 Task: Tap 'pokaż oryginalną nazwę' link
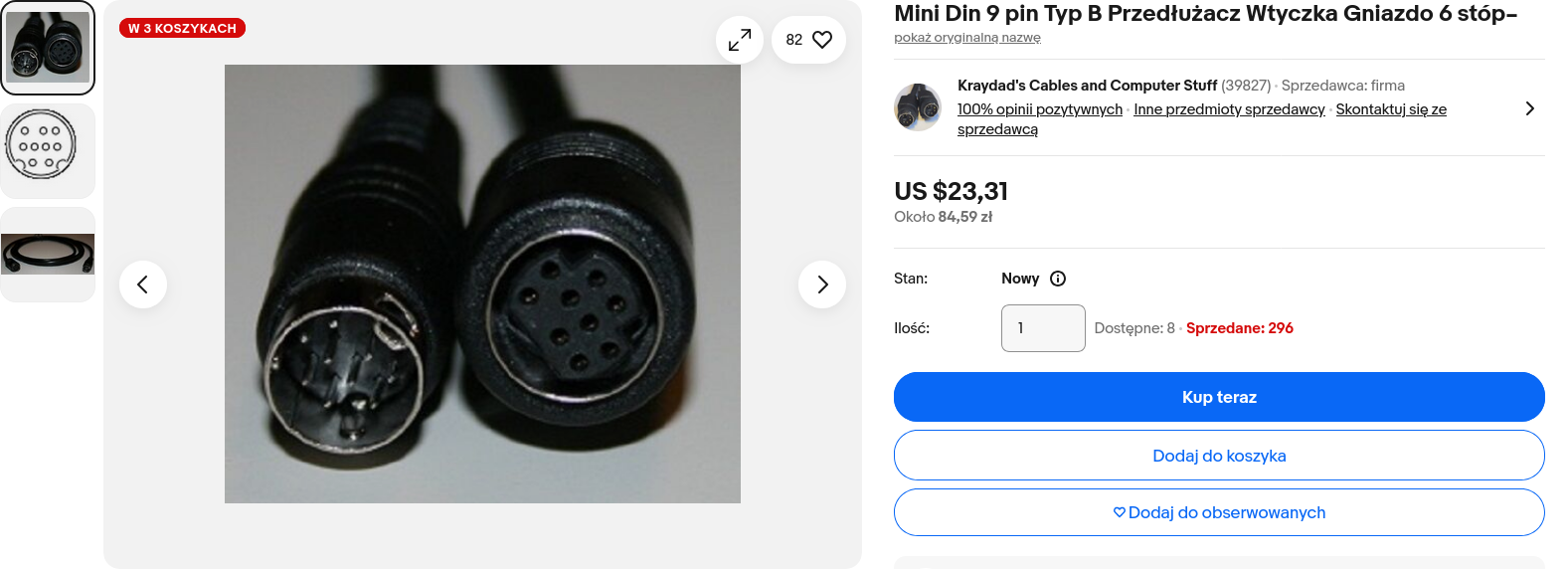966,38
